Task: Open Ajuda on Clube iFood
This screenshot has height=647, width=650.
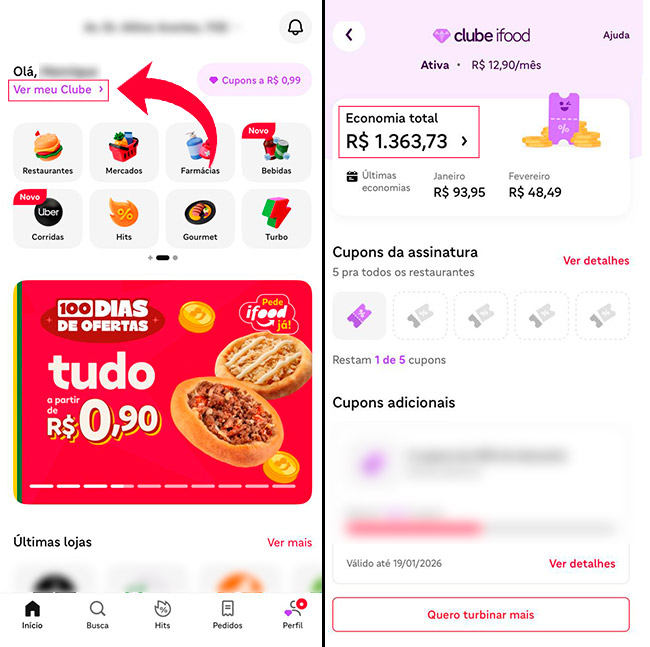Action: click(616, 35)
